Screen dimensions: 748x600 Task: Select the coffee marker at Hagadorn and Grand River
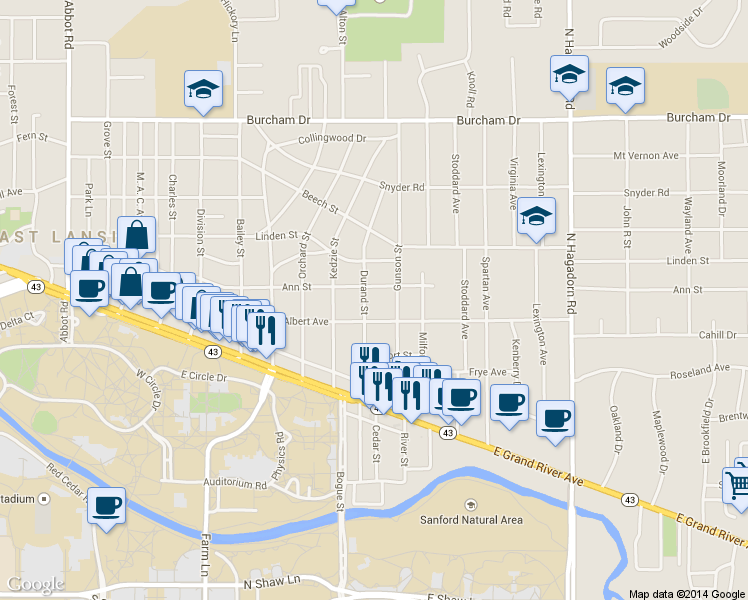pyautogui.click(x=555, y=423)
